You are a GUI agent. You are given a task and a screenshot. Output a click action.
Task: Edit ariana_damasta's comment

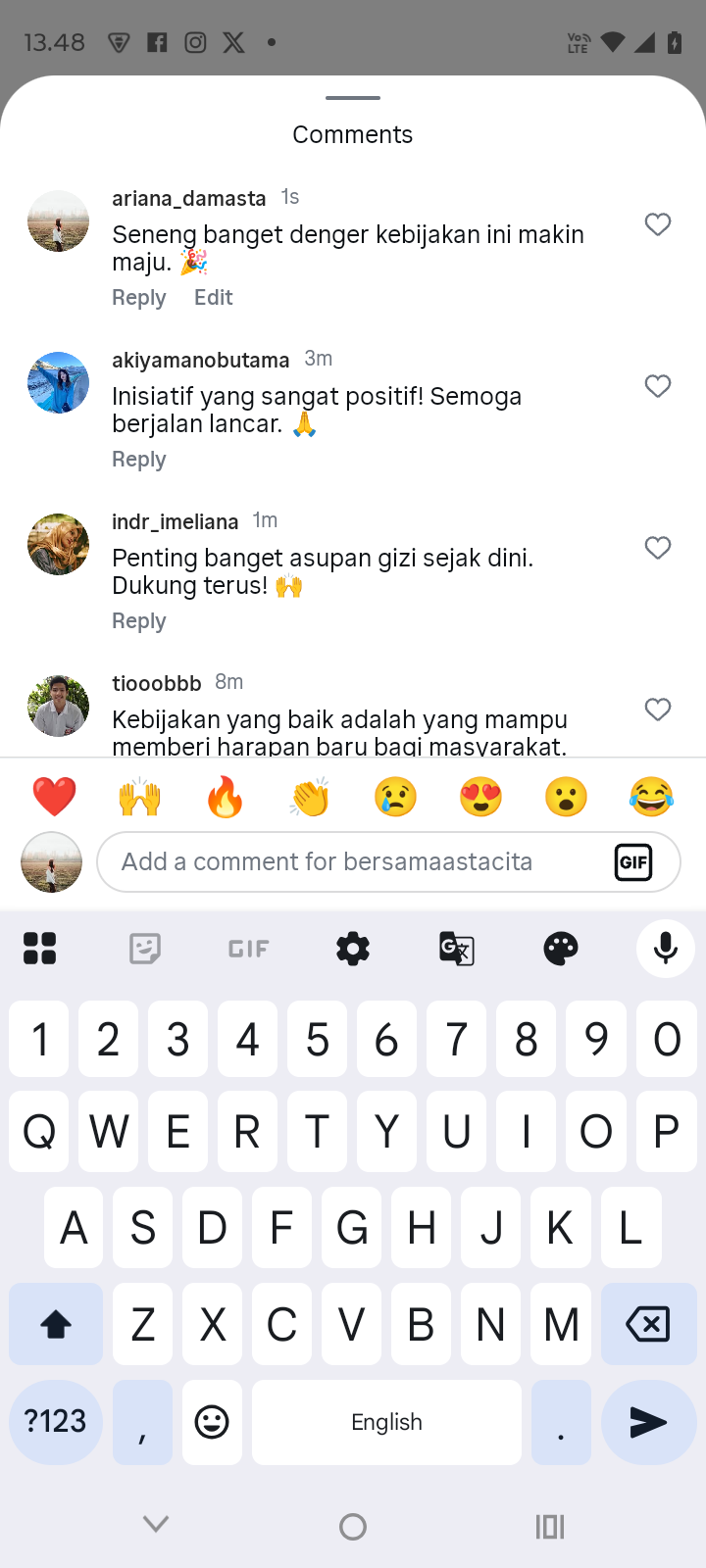pyautogui.click(x=213, y=298)
